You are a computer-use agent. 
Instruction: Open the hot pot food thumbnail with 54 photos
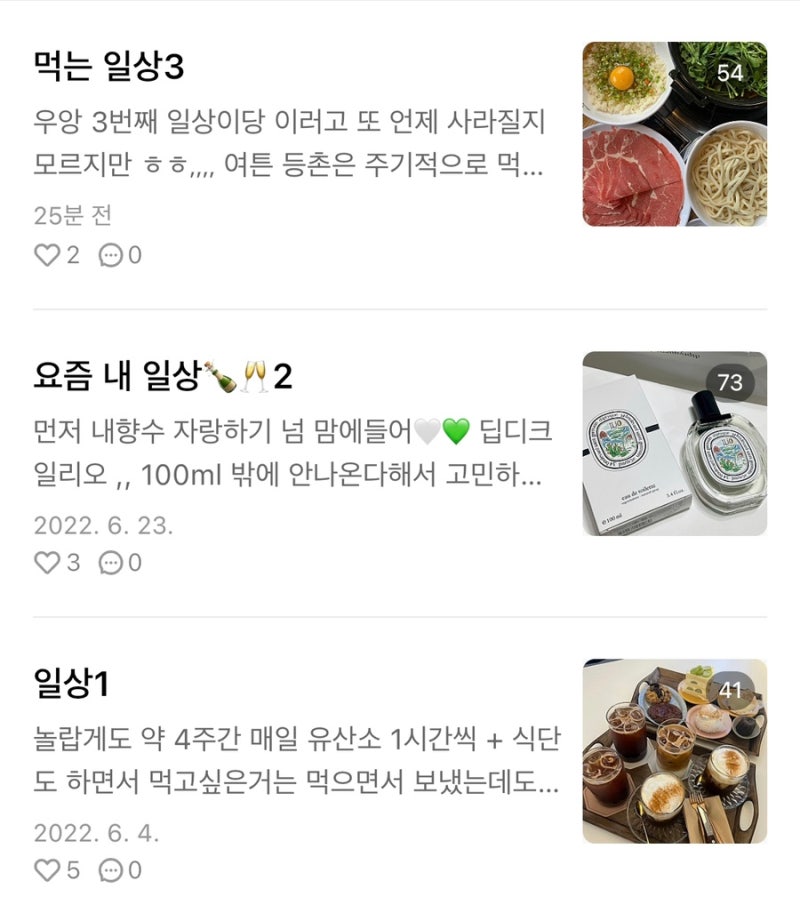click(x=675, y=134)
